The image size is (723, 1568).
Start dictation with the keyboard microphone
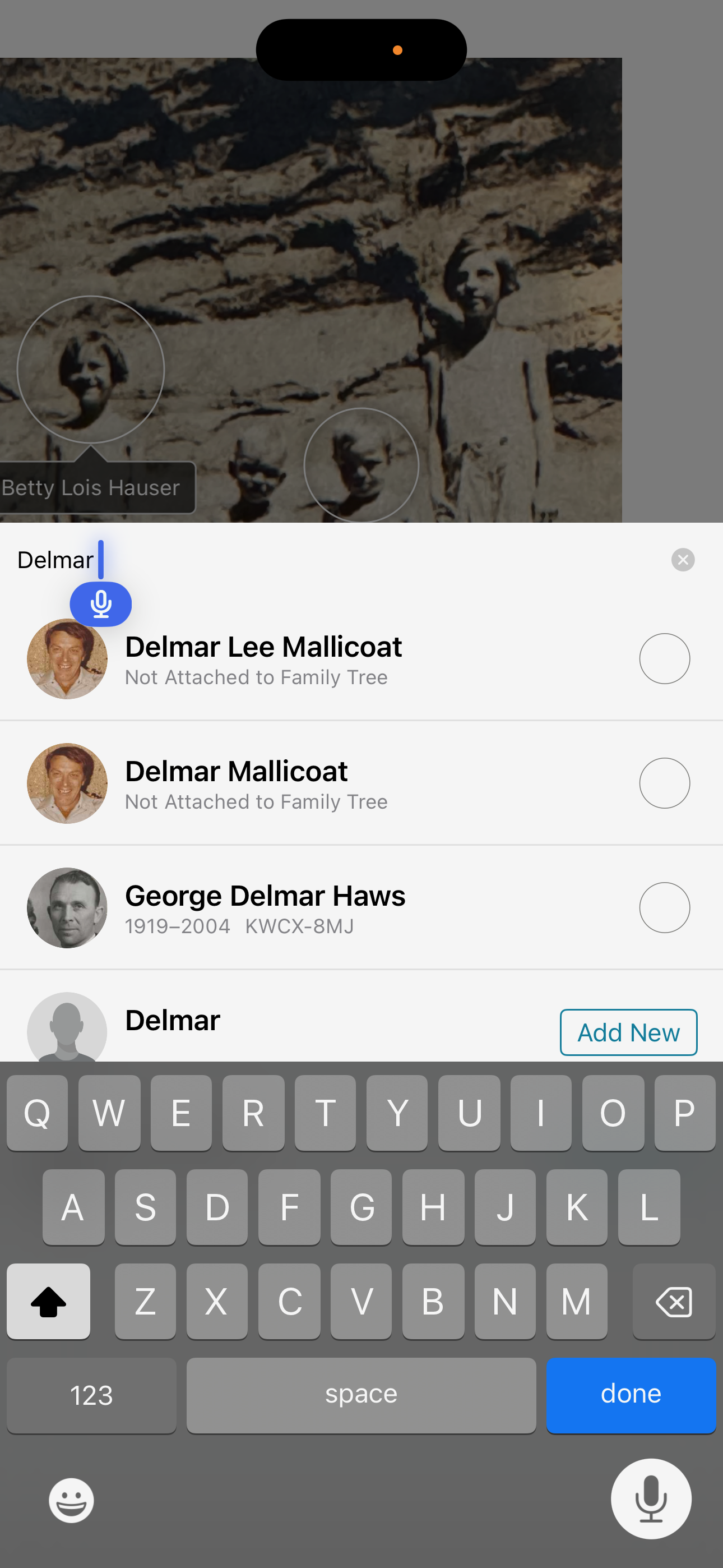(x=651, y=1498)
